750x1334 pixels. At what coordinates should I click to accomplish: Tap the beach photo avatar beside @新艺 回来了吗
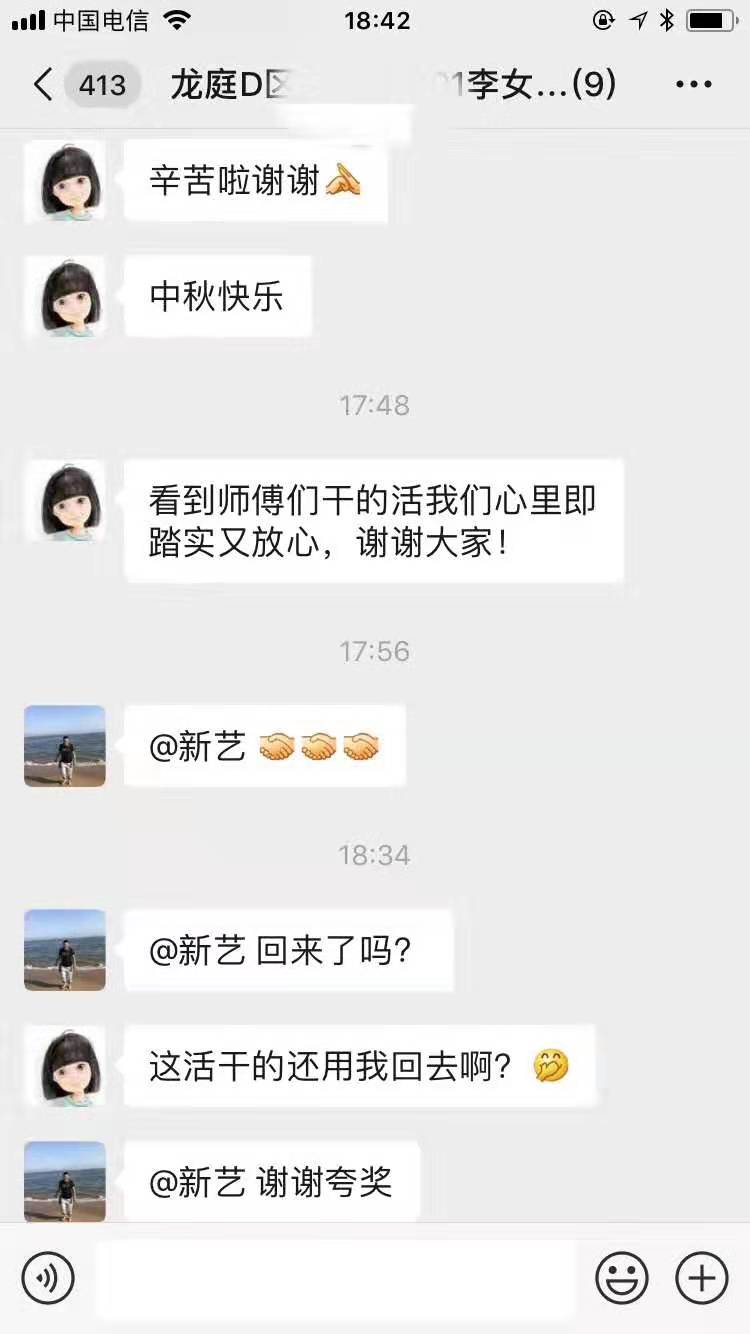[x=64, y=951]
